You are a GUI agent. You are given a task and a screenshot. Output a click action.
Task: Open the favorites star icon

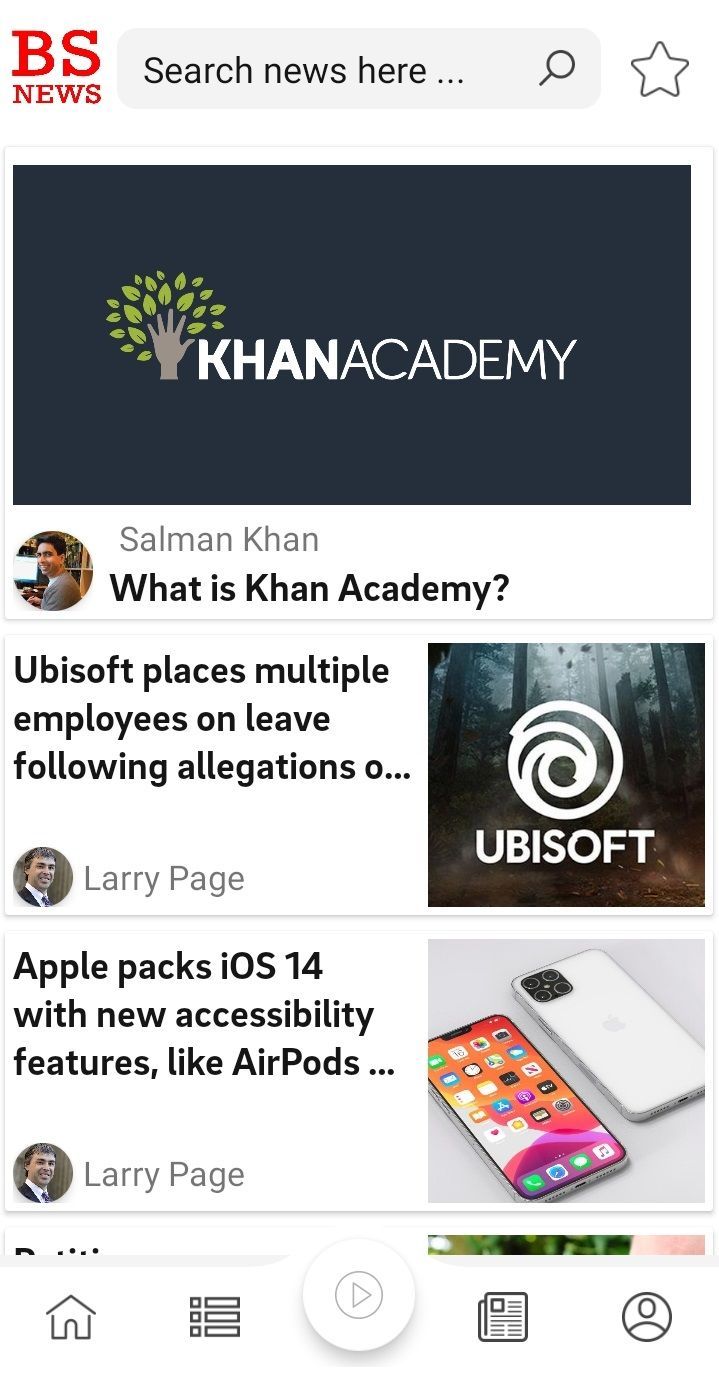pos(660,70)
